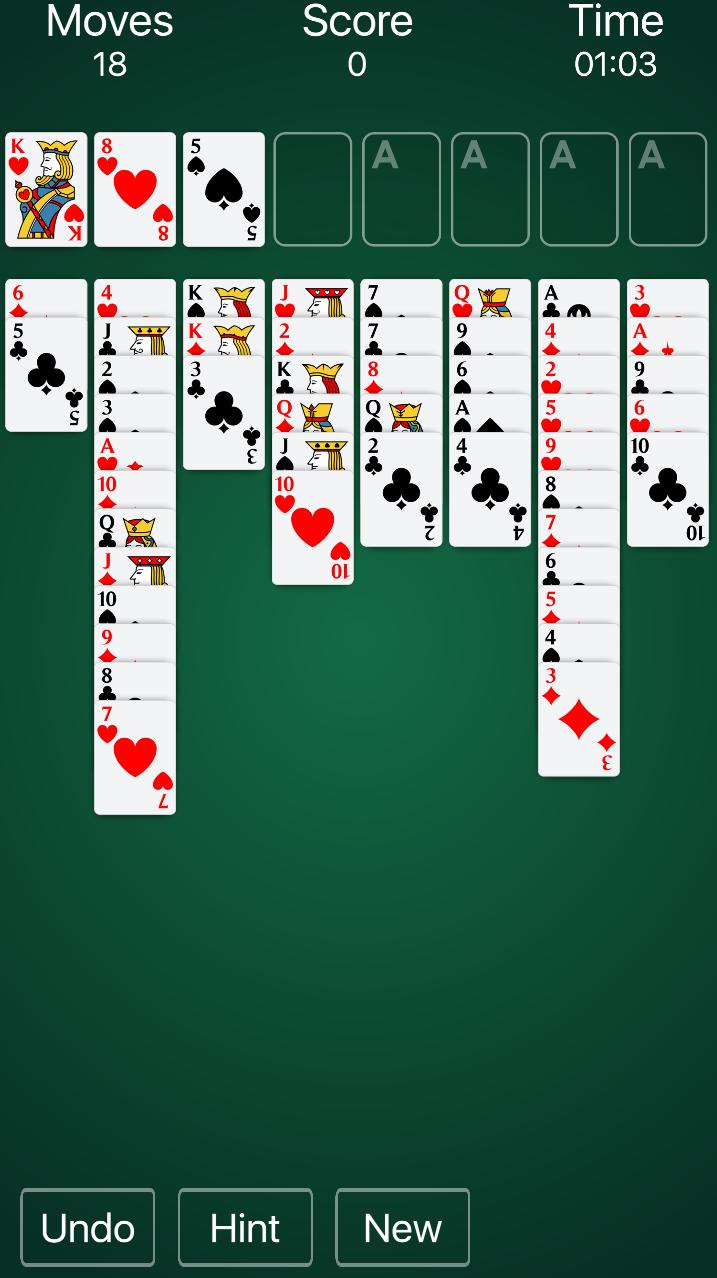Start a new game

402,1227
